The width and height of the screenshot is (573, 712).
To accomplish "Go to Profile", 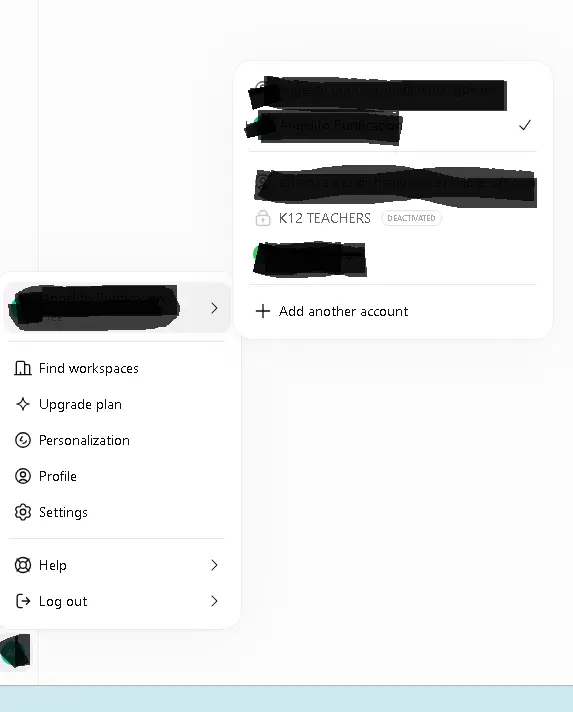I will (117, 476).
